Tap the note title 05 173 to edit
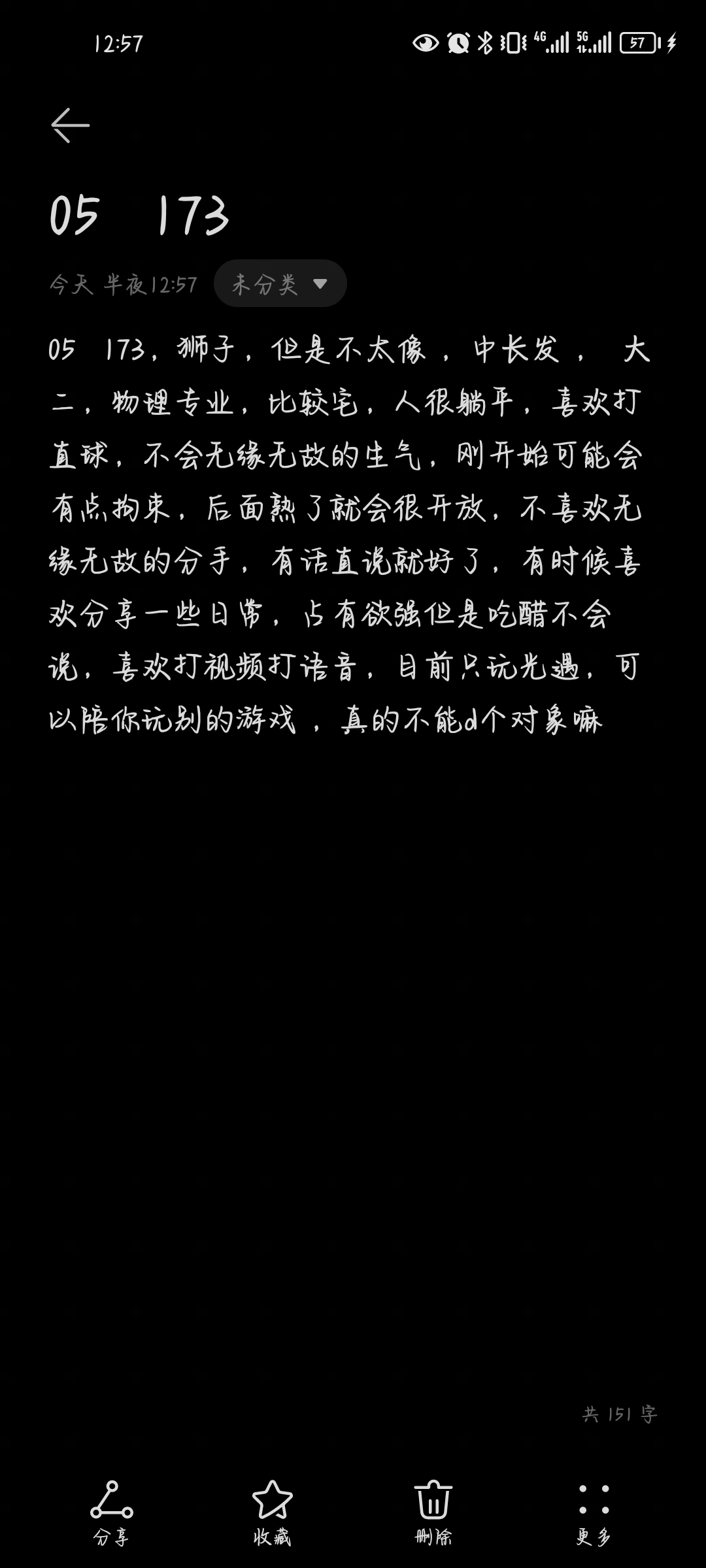This screenshot has width=706, height=1568. 139,216
